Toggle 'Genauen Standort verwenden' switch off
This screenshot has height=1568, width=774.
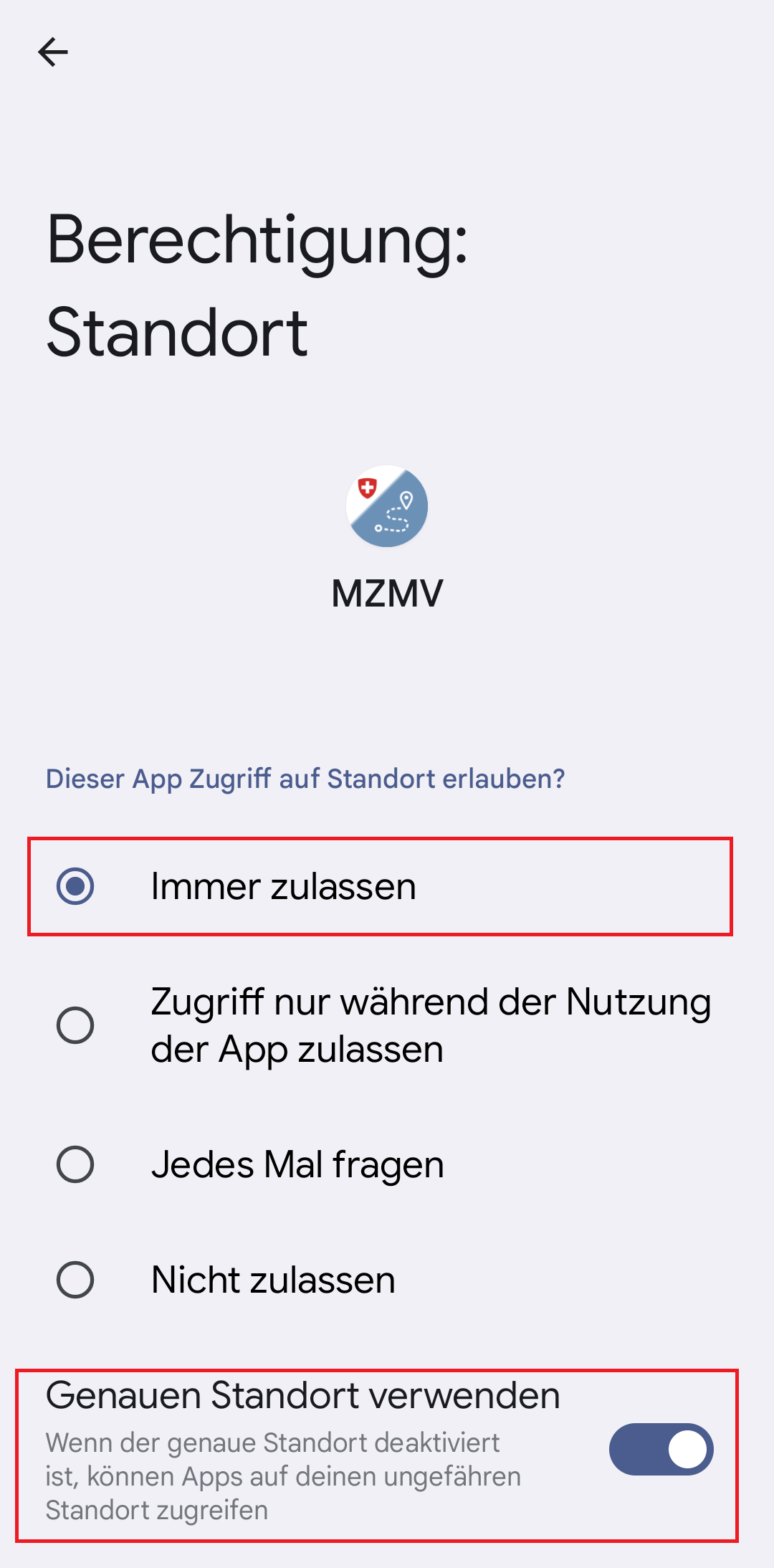coord(661,1449)
